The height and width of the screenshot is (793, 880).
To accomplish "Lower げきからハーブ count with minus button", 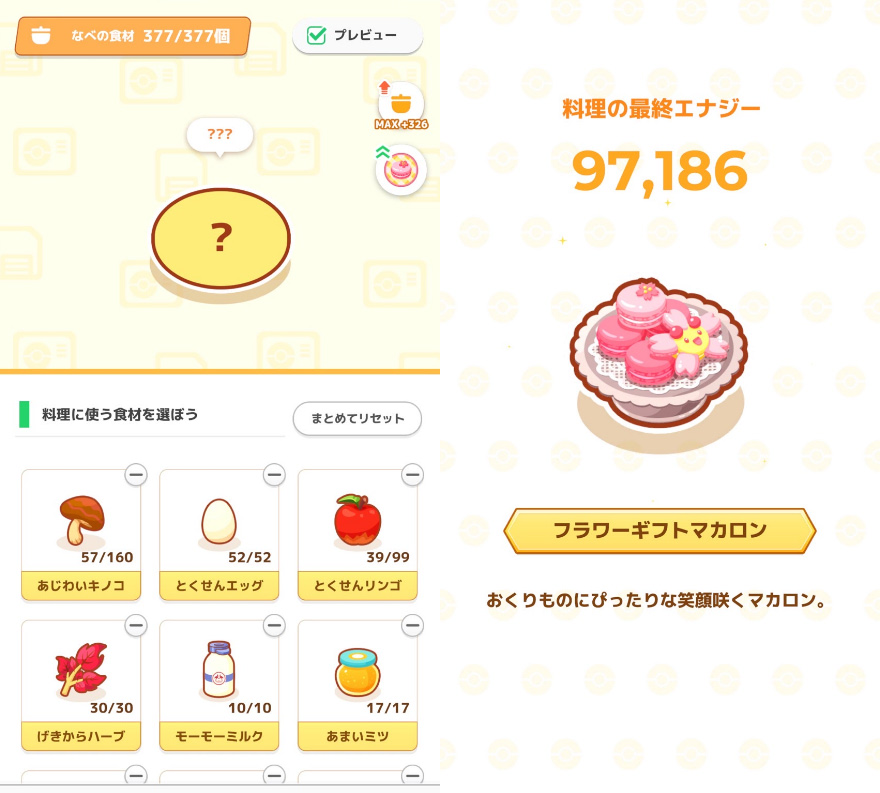I will [136, 626].
